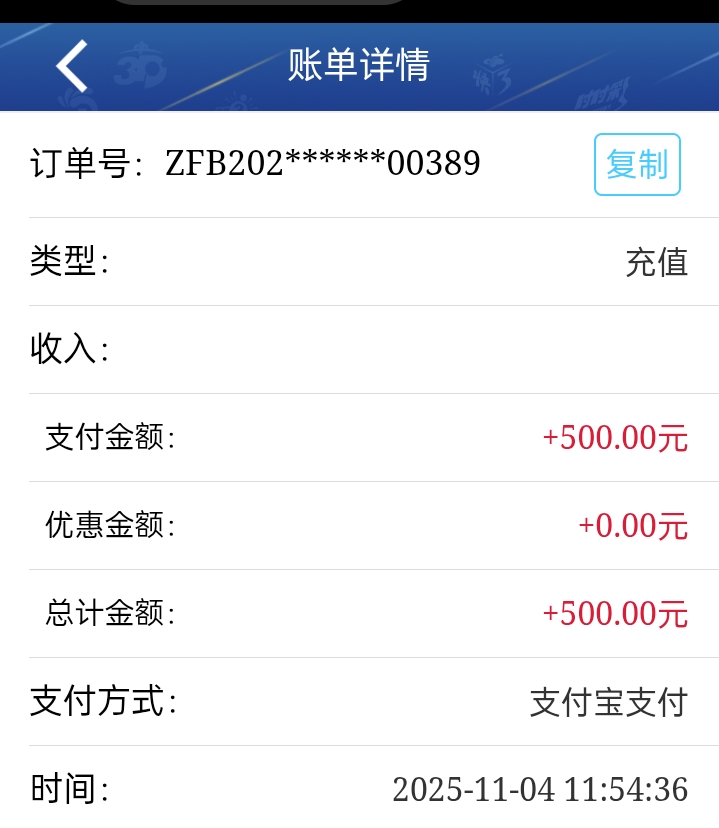Screen dimensions: 719x828
Task: Copy the order number with 复制
Action: point(637,164)
